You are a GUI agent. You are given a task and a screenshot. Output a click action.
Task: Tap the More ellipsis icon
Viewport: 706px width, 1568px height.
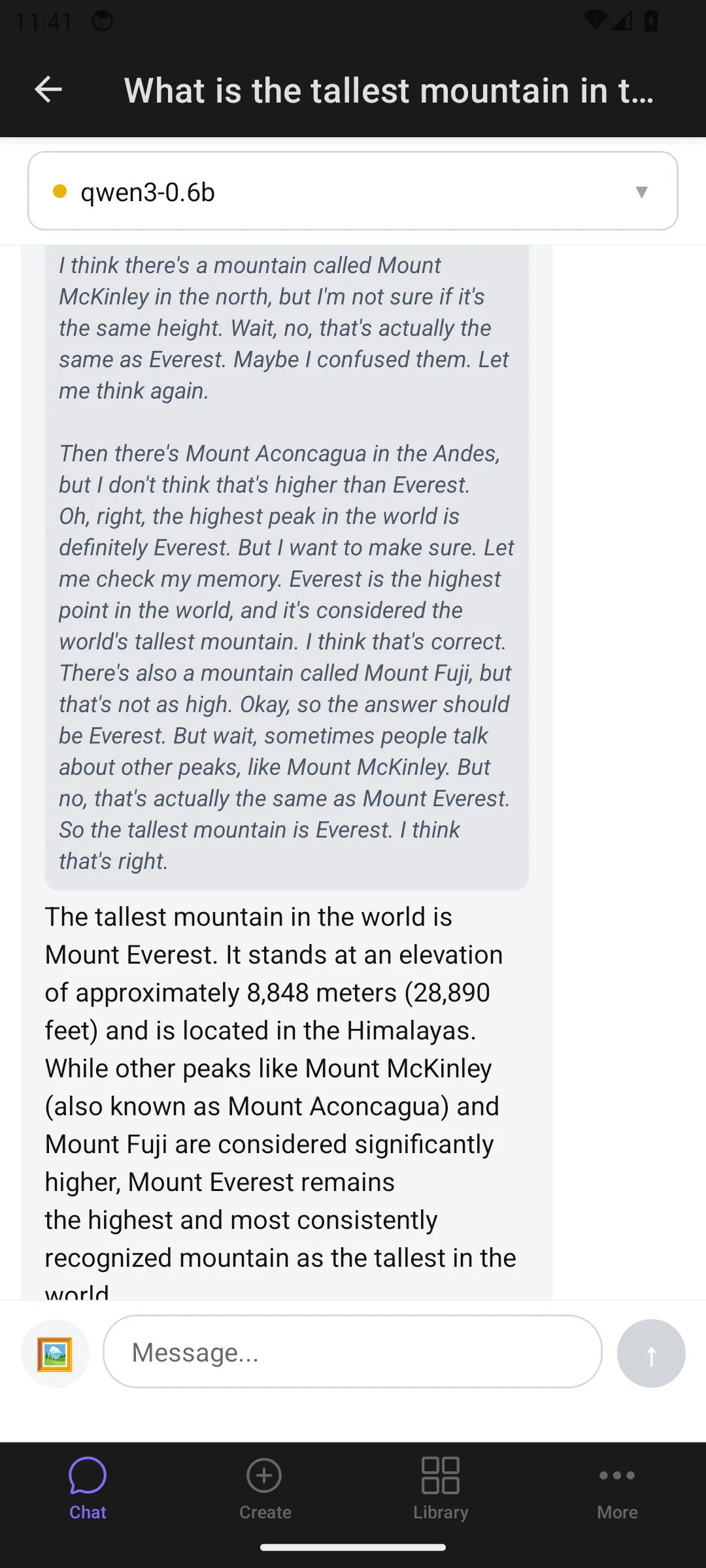(x=616, y=1475)
